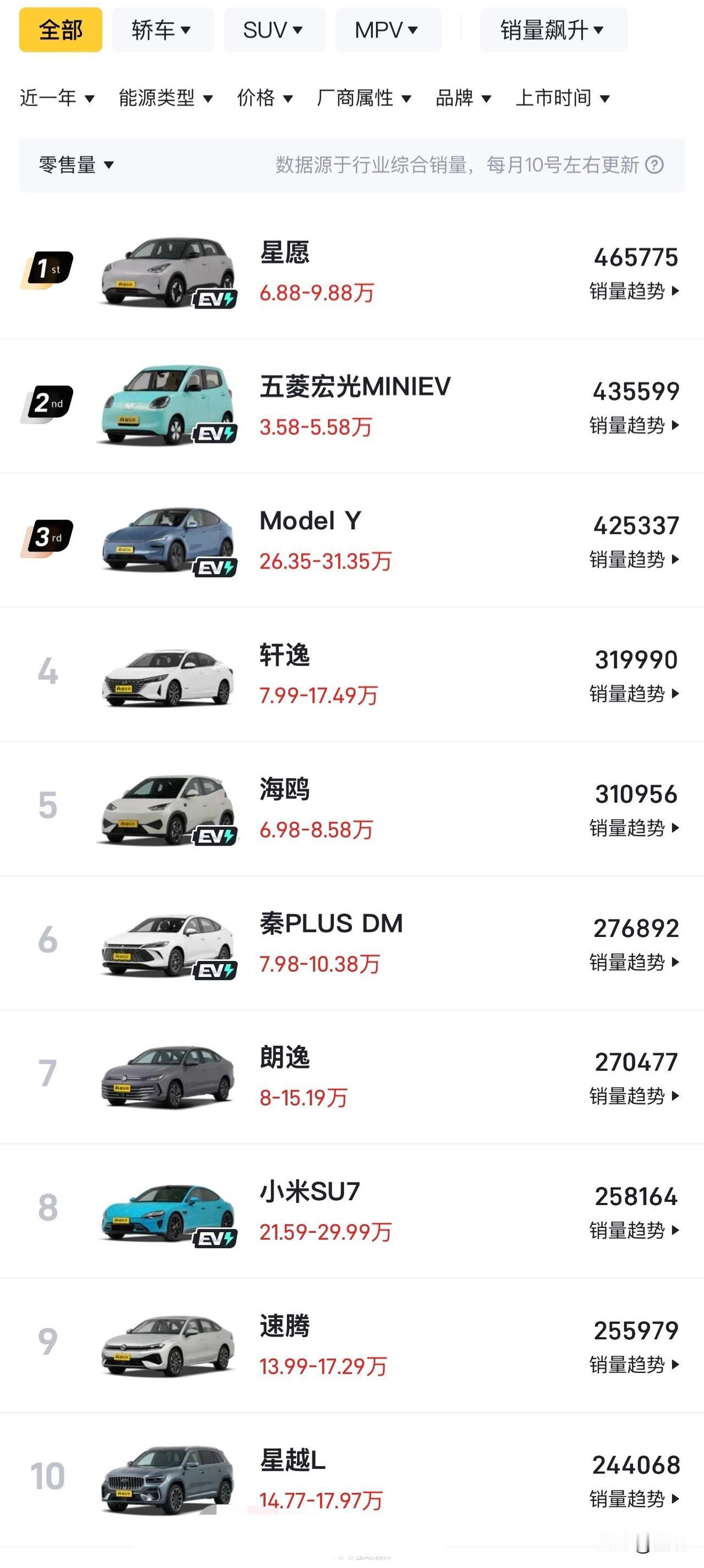Open the SUV ranking tab
This screenshot has height=1568, width=704.
(273, 30)
